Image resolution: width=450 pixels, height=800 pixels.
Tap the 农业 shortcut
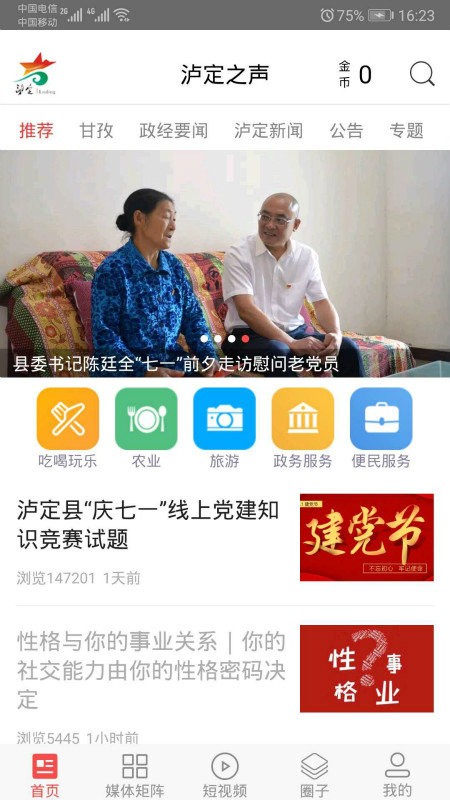coord(146,428)
